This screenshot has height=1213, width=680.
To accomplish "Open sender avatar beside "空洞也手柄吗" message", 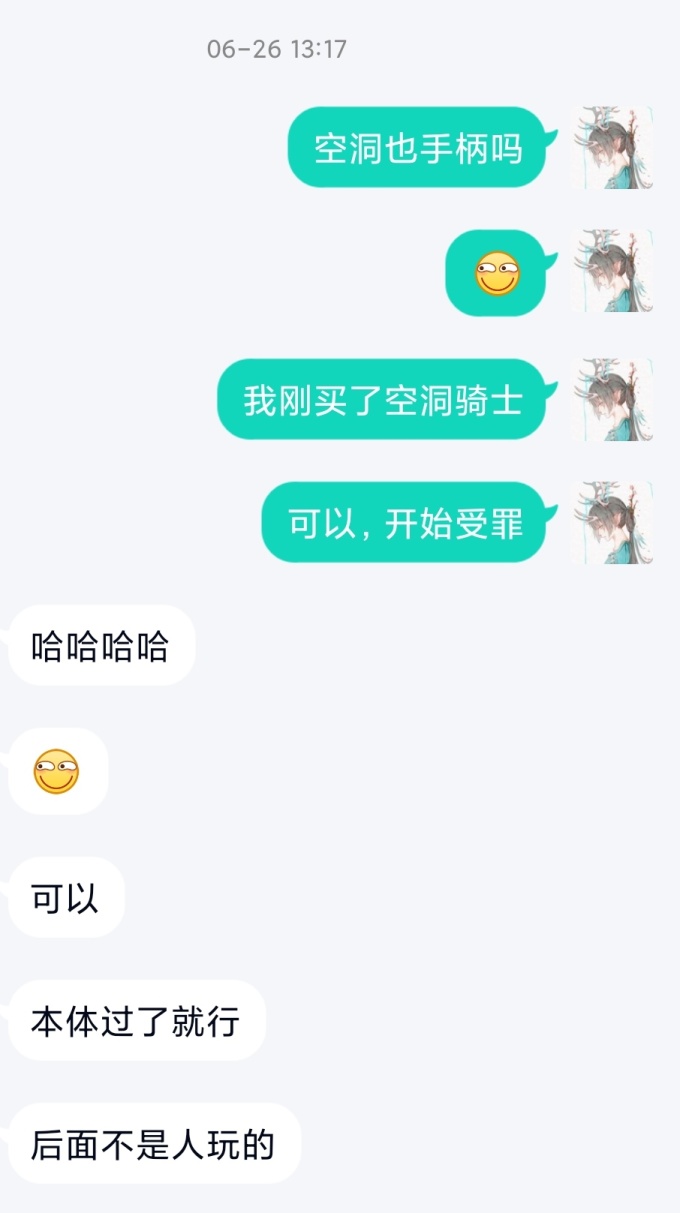I will click(611, 148).
